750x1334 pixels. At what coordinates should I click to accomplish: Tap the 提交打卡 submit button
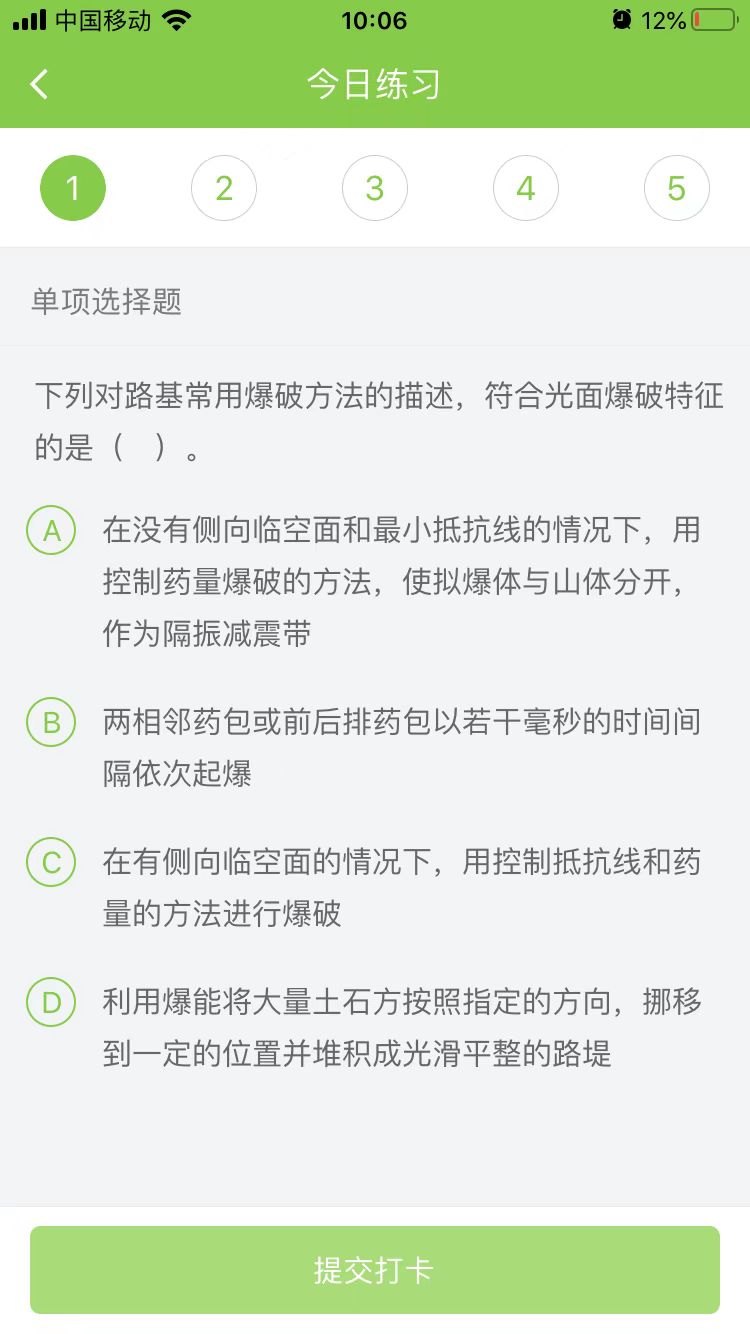pos(375,1270)
